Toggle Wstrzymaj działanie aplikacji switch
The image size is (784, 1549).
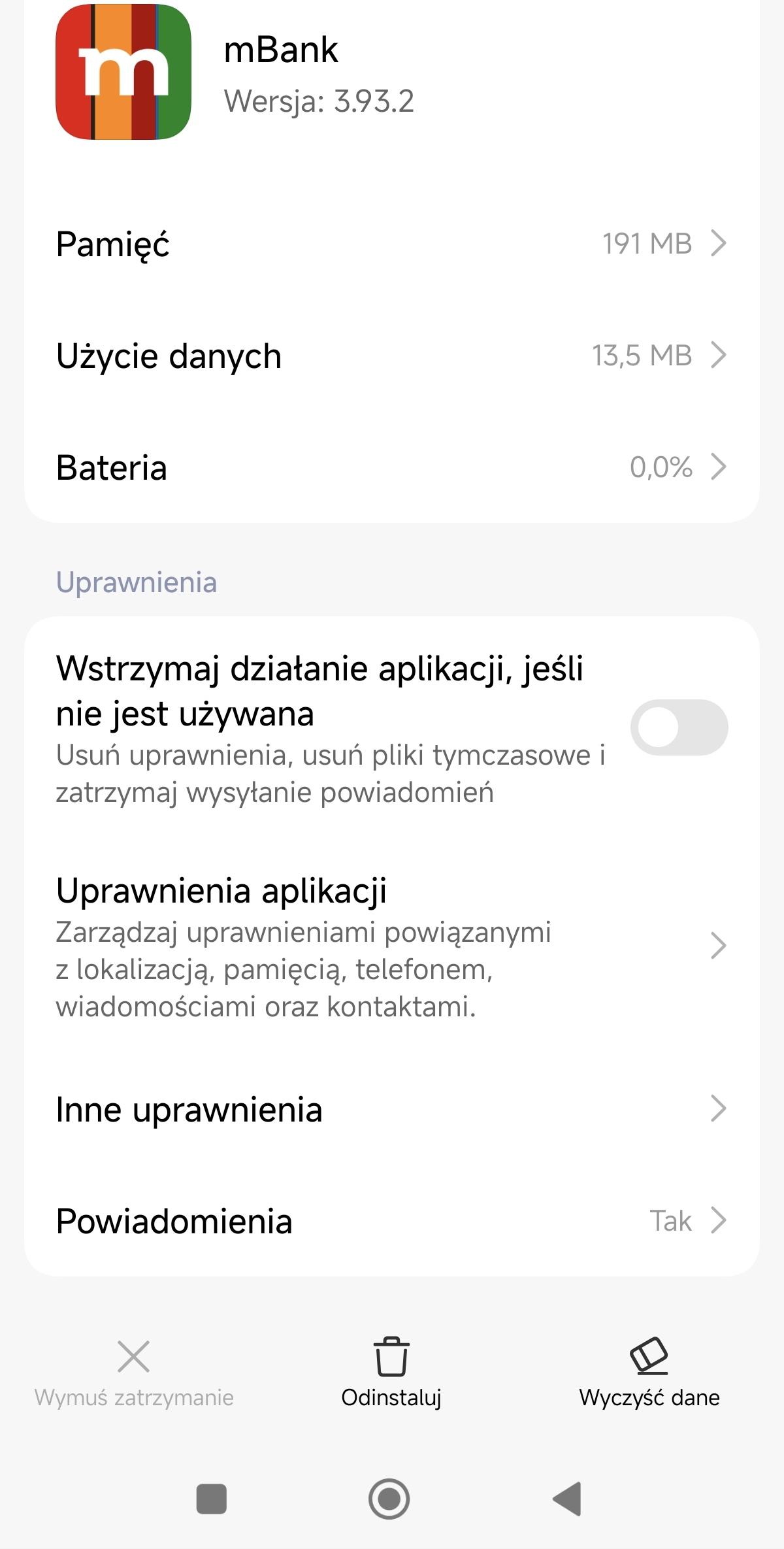(x=678, y=727)
